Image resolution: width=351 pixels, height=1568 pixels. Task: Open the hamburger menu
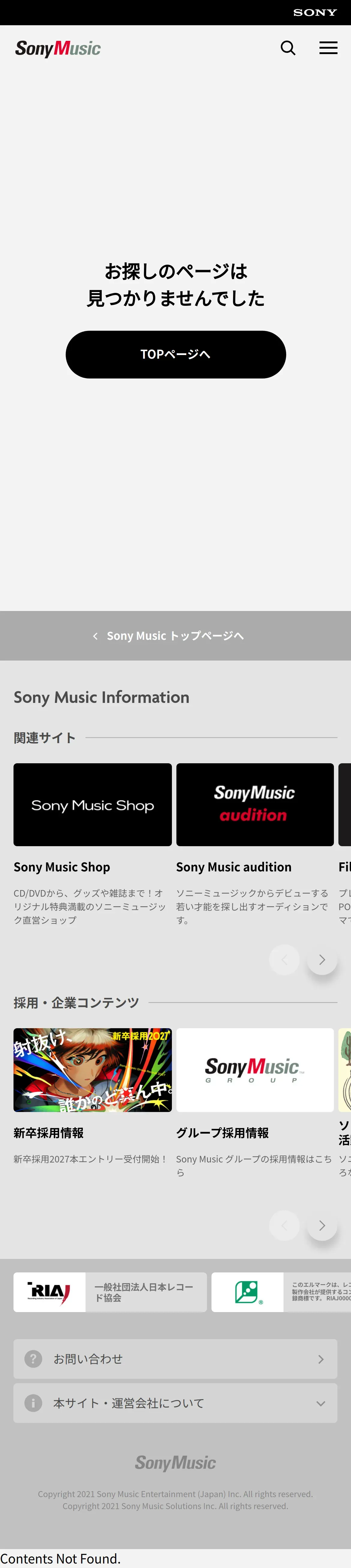pyautogui.click(x=328, y=48)
